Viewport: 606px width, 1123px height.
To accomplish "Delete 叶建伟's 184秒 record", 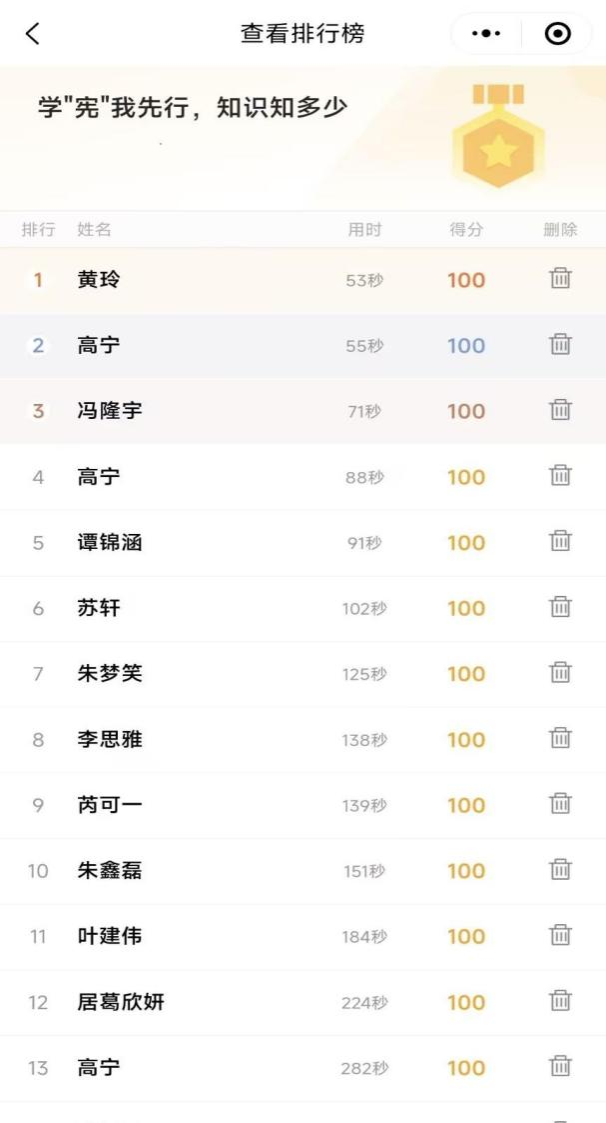I will 560,936.
